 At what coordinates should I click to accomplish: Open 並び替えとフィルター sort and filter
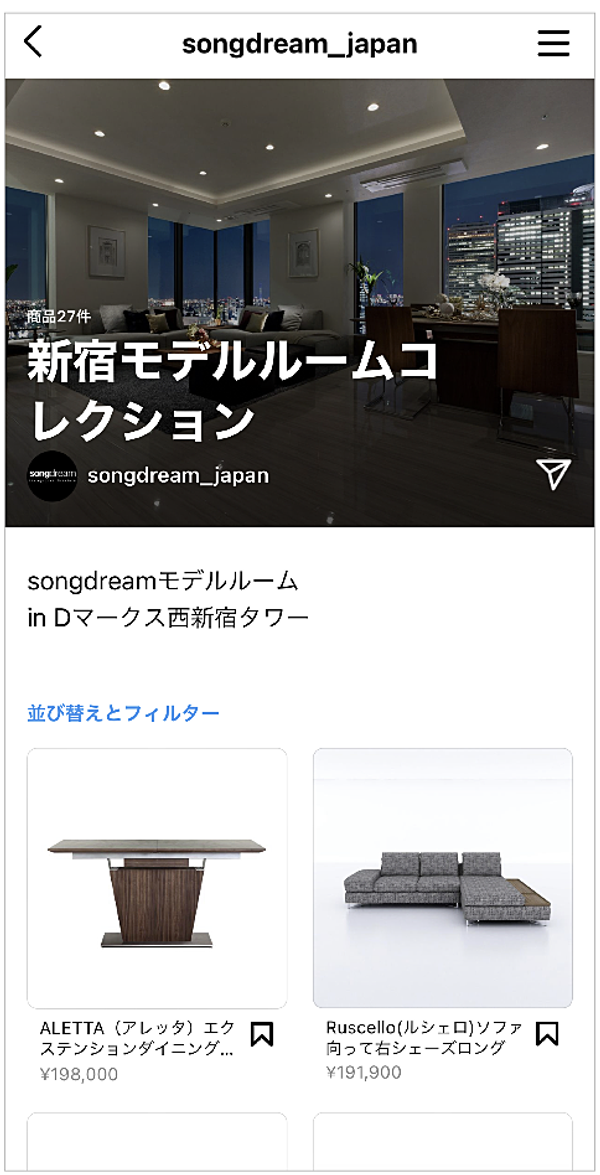point(123,713)
